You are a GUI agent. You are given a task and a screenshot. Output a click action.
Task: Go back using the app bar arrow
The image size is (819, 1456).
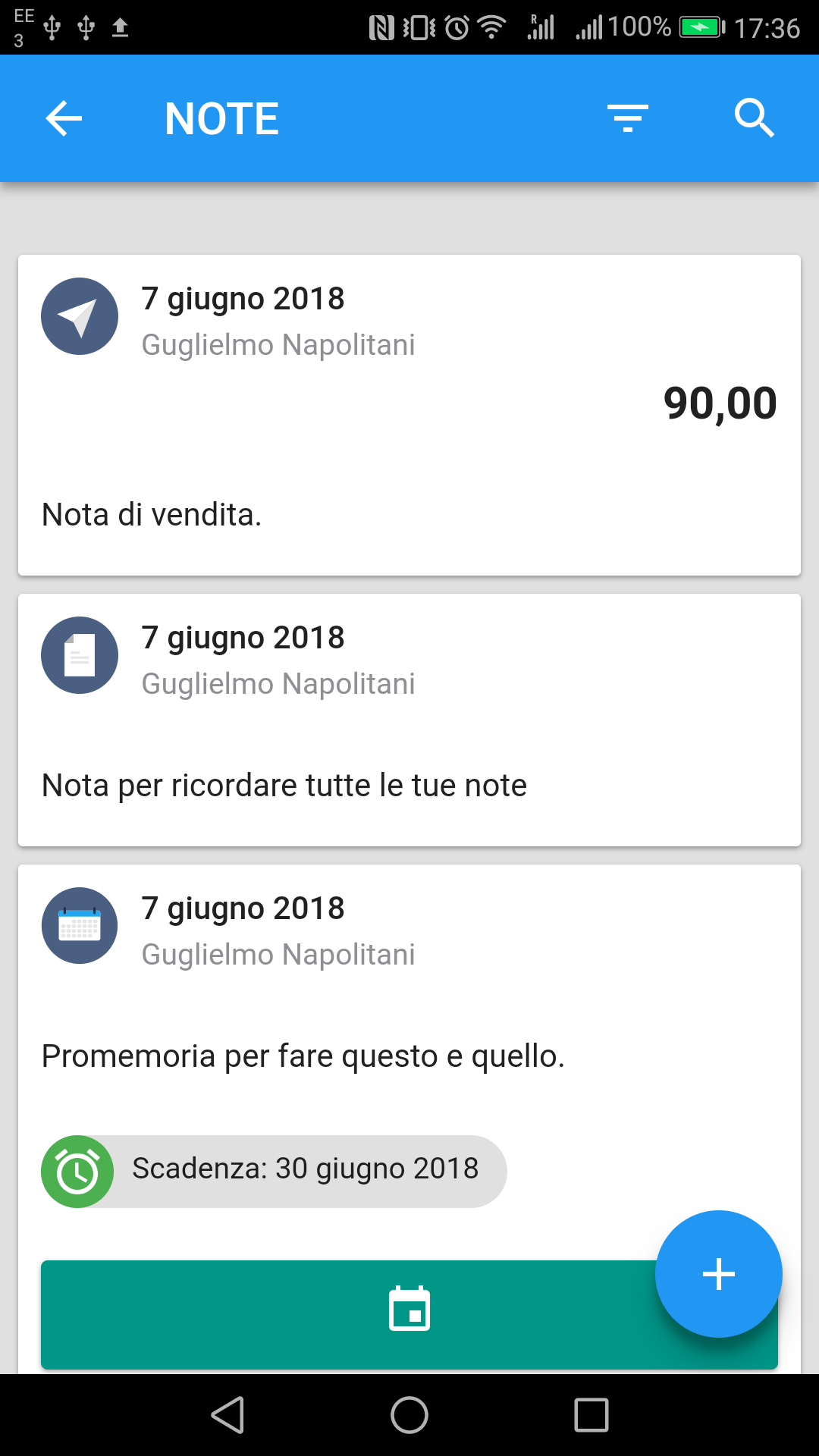[x=64, y=118]
